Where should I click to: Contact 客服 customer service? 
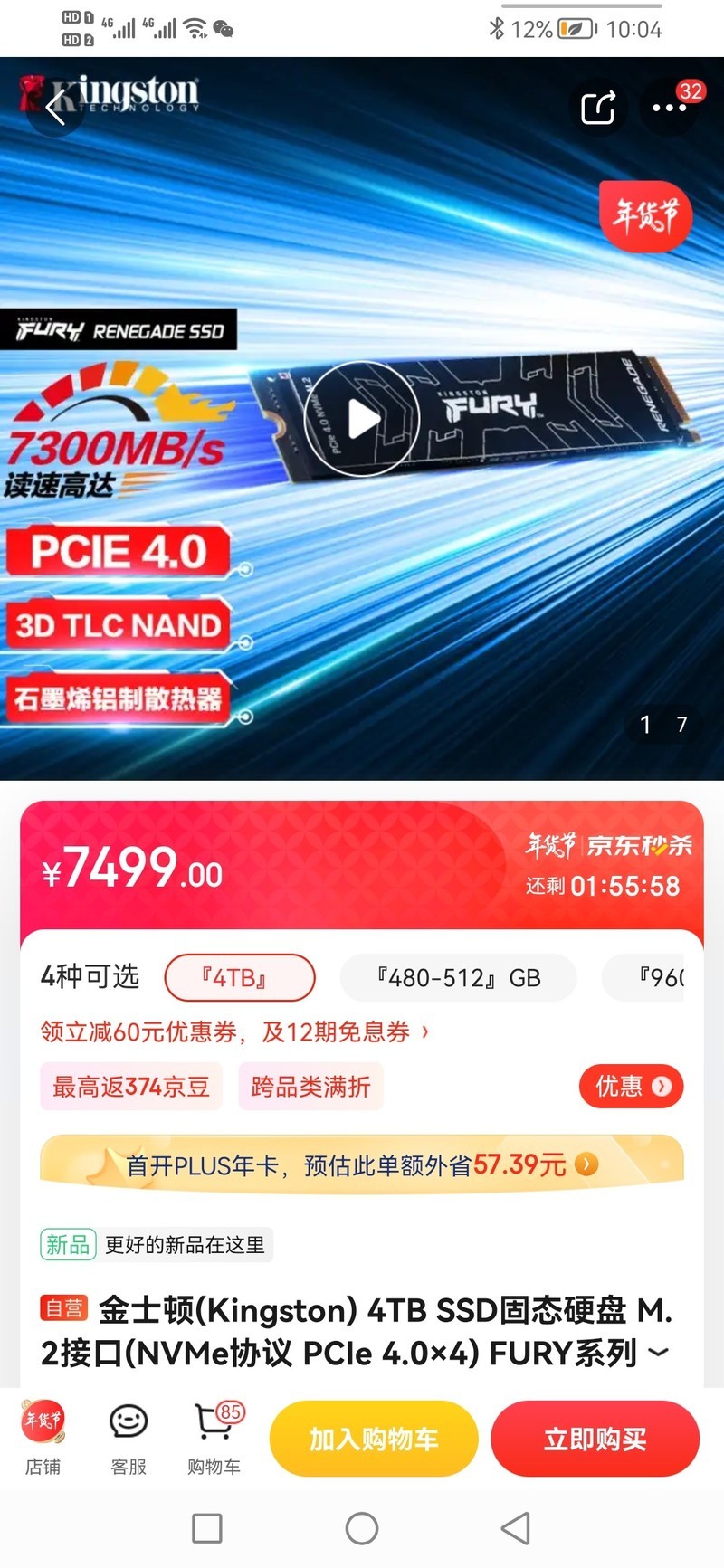click(x=129, y=1439)
